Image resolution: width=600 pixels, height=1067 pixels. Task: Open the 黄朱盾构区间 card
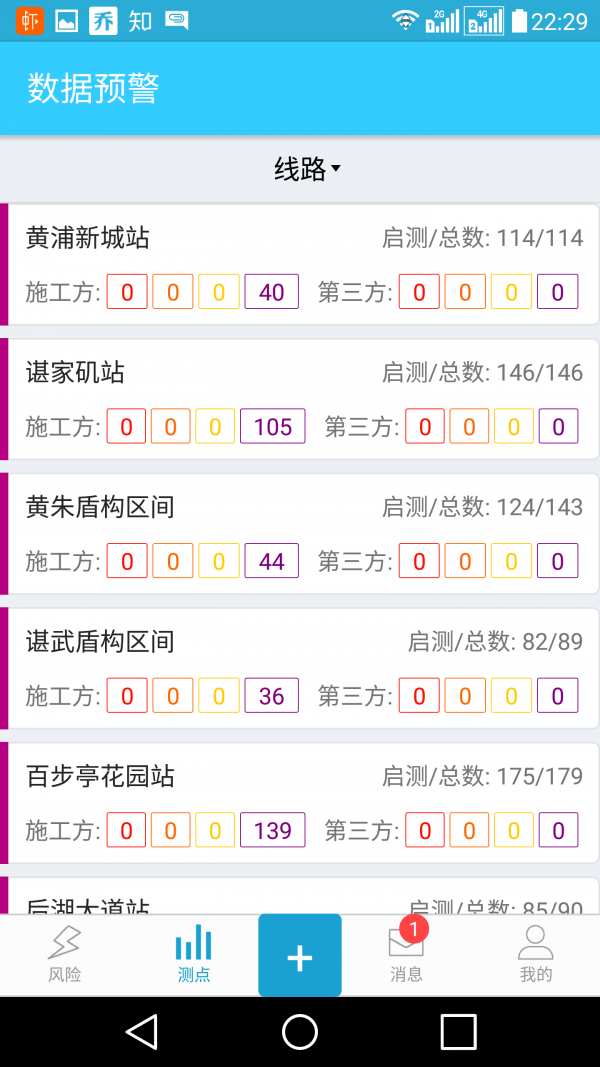[300, 533]
